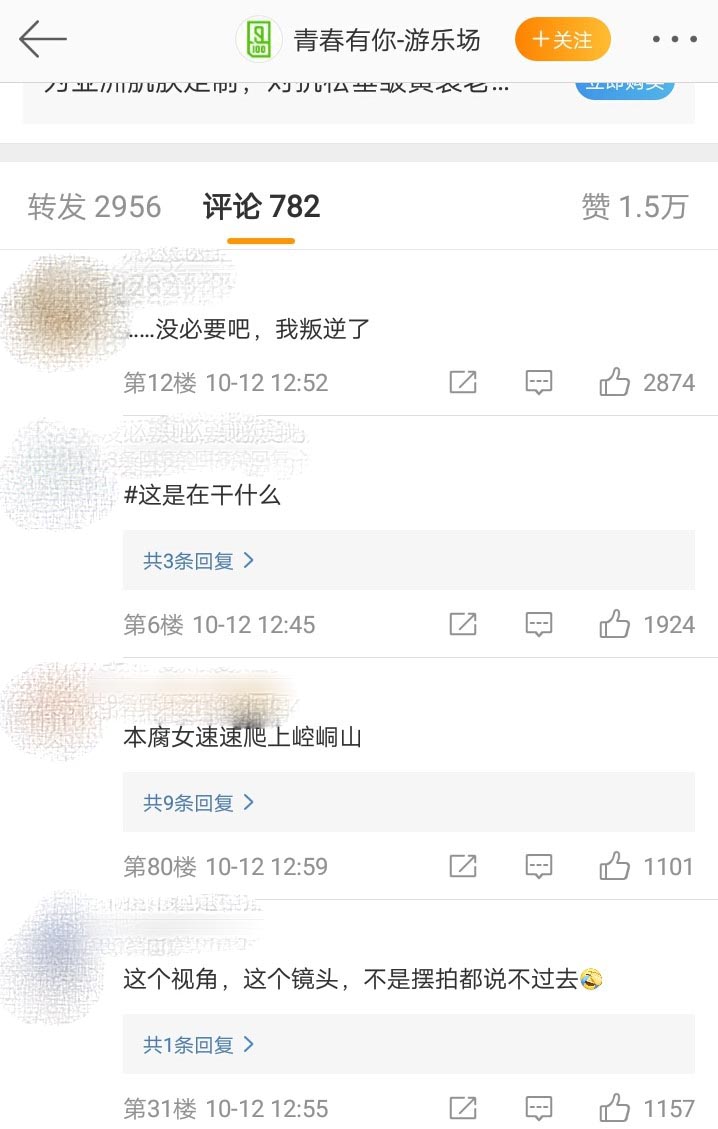Switch to the 赞 1.5万 tab

click(x=634, y=207)
